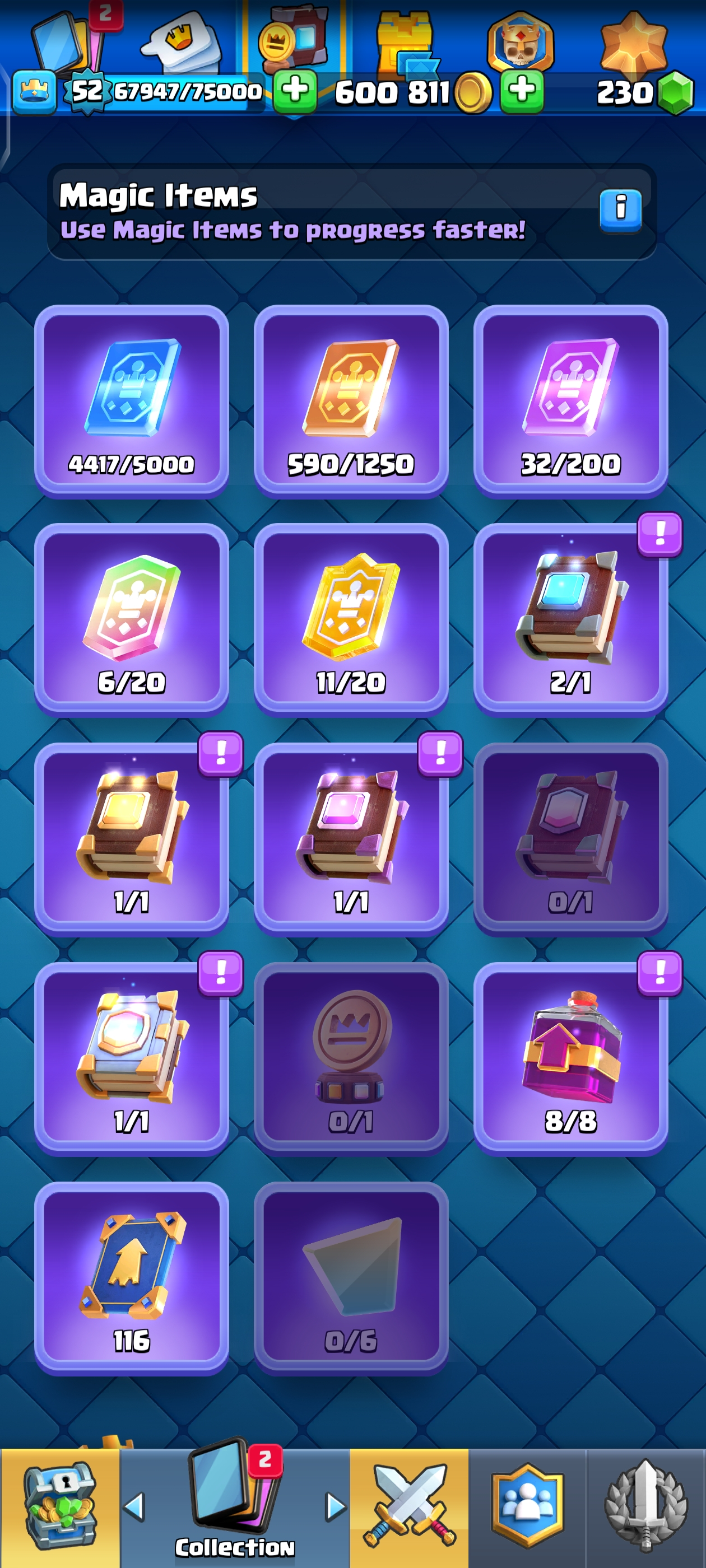Viewport: 706px width, 1568px height.
Task: Open the Banner Token card showing 116
Action: [132, 1277]
